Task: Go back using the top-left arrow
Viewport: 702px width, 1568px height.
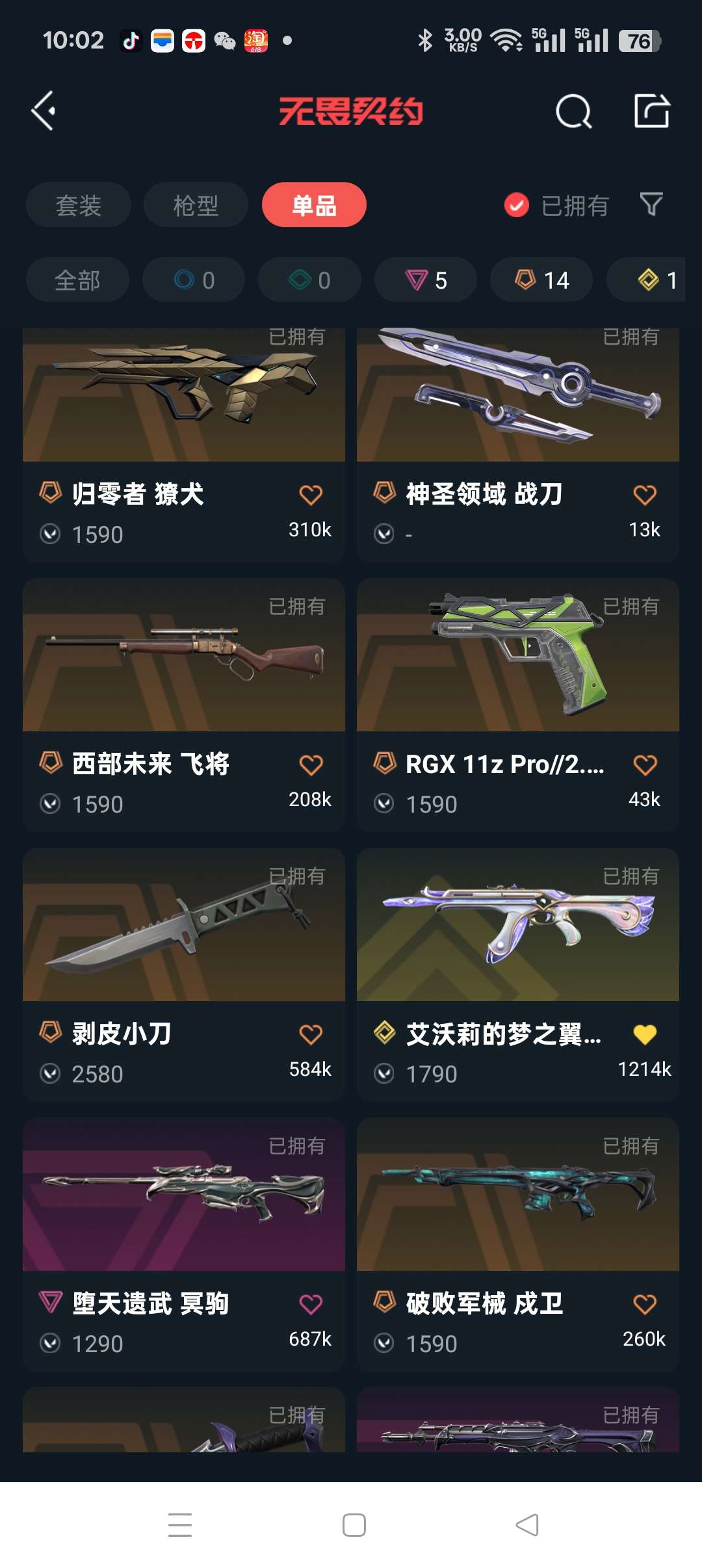Action: (x=44, y=111)
